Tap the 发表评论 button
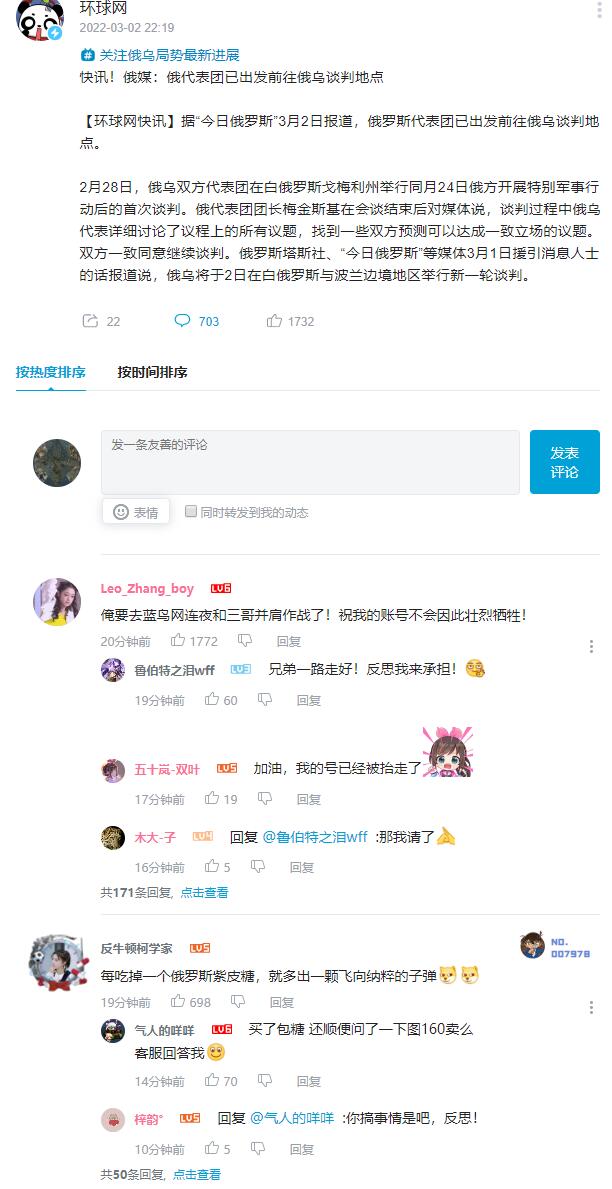The width and height of the screenshot is (612, 1189). click(x=564, y=462)
